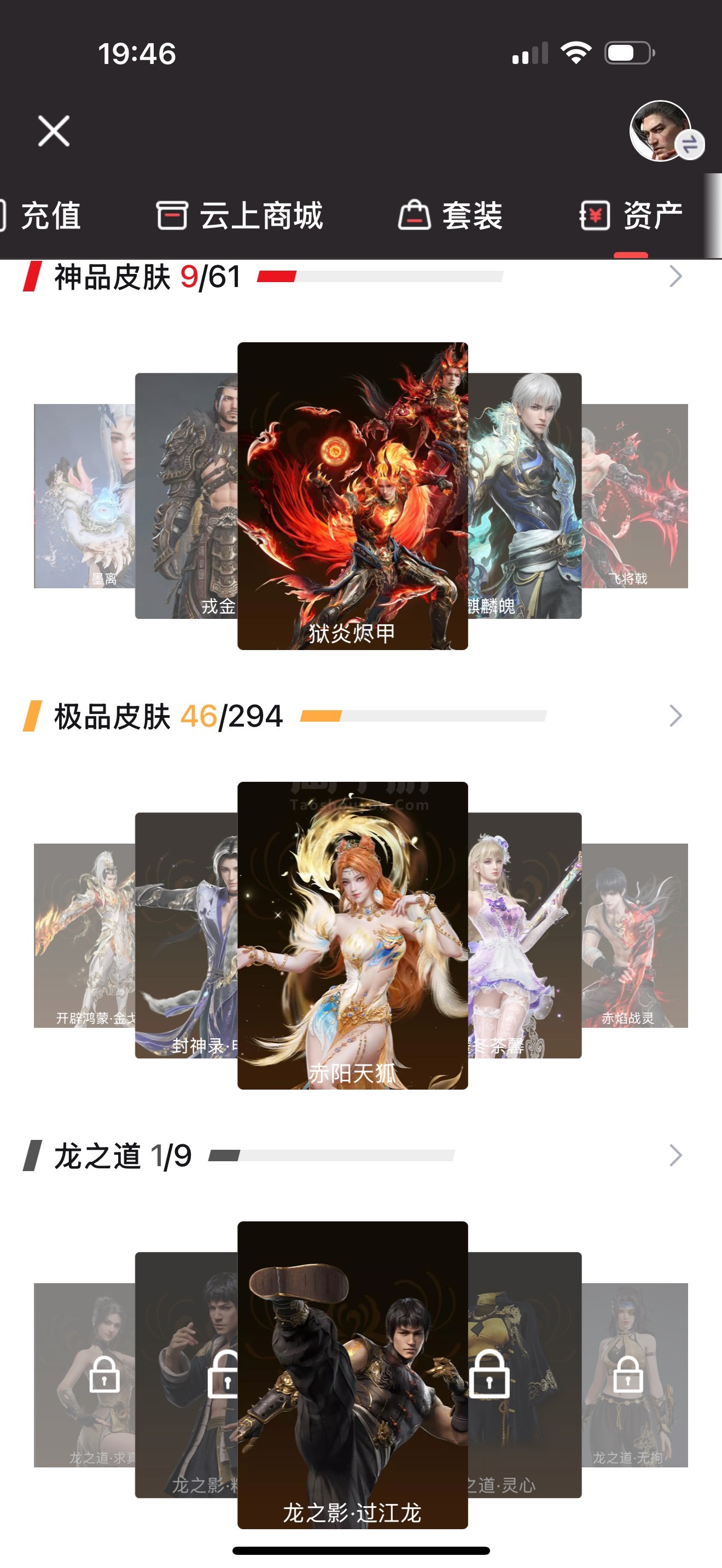Expand the 龙之道 section chevron
Screen dimensions: 722x1568
coord(675,1155)
